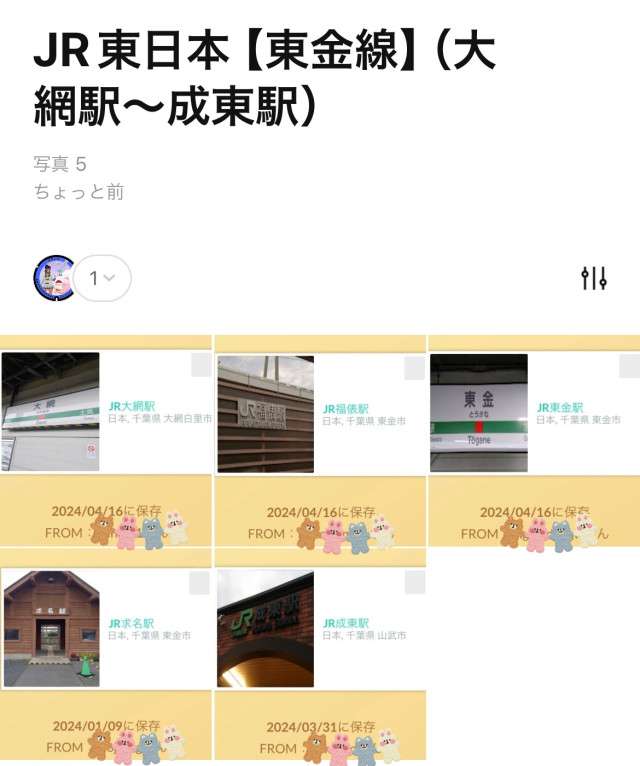Tick the checkbox on the JR大網駅 card
Screen dimensions: 640x766
[200, 365]
